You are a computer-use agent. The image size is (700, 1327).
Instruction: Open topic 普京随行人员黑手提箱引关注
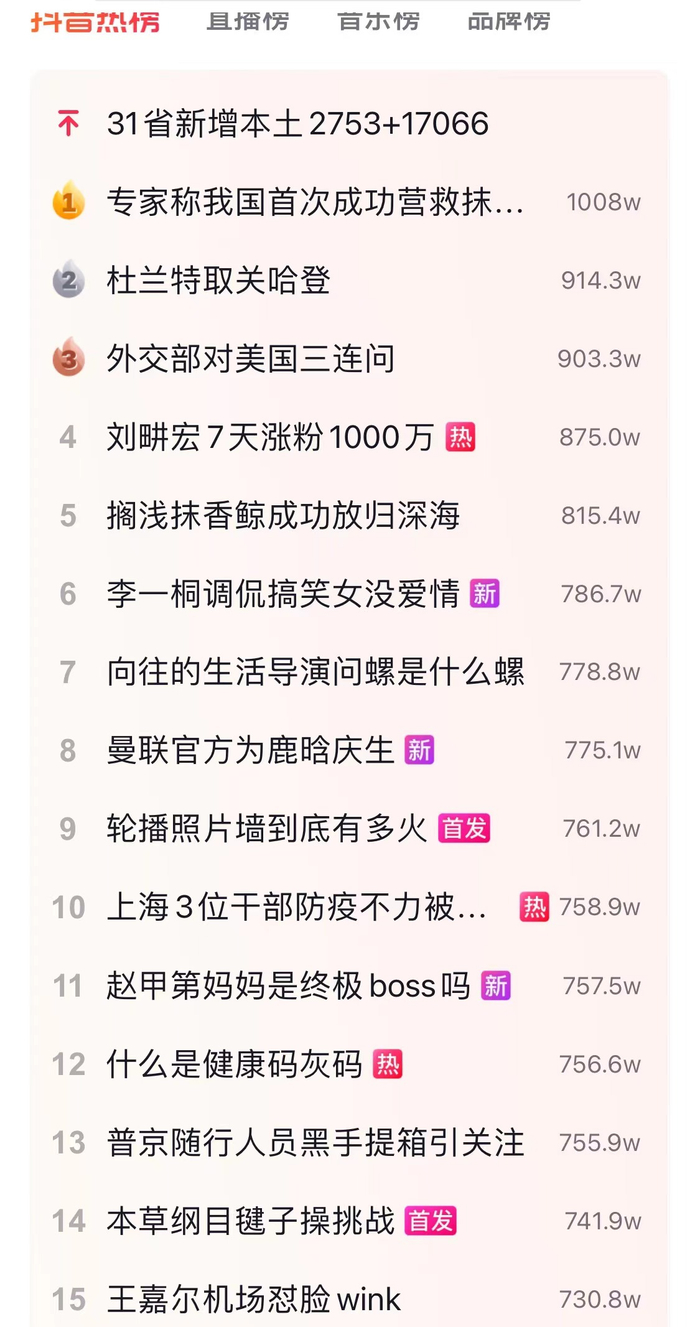pos(315,1143)
